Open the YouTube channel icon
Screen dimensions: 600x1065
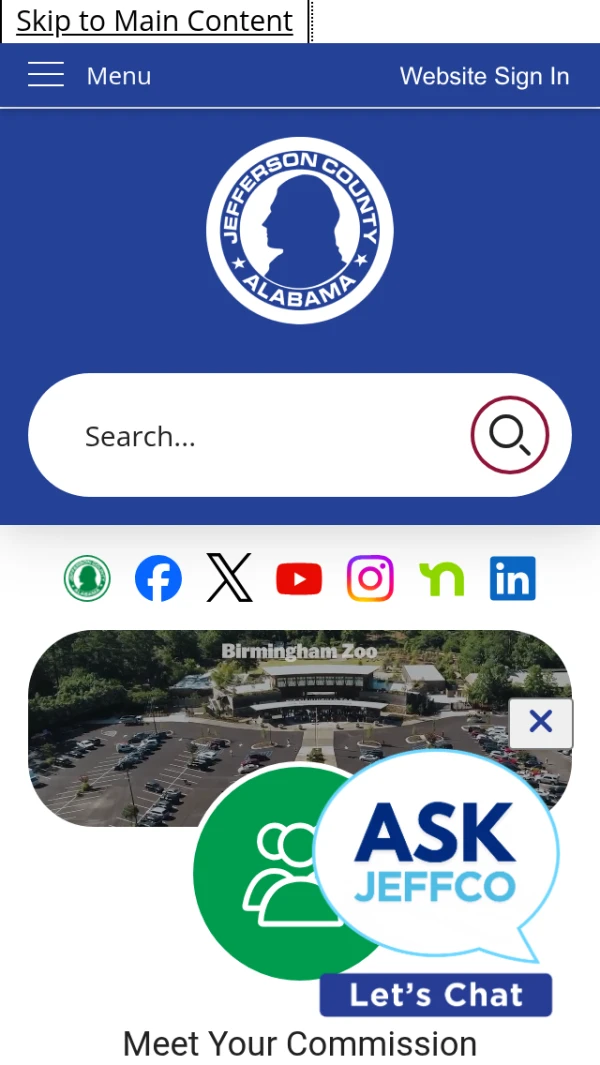click(x=299, y=579)
